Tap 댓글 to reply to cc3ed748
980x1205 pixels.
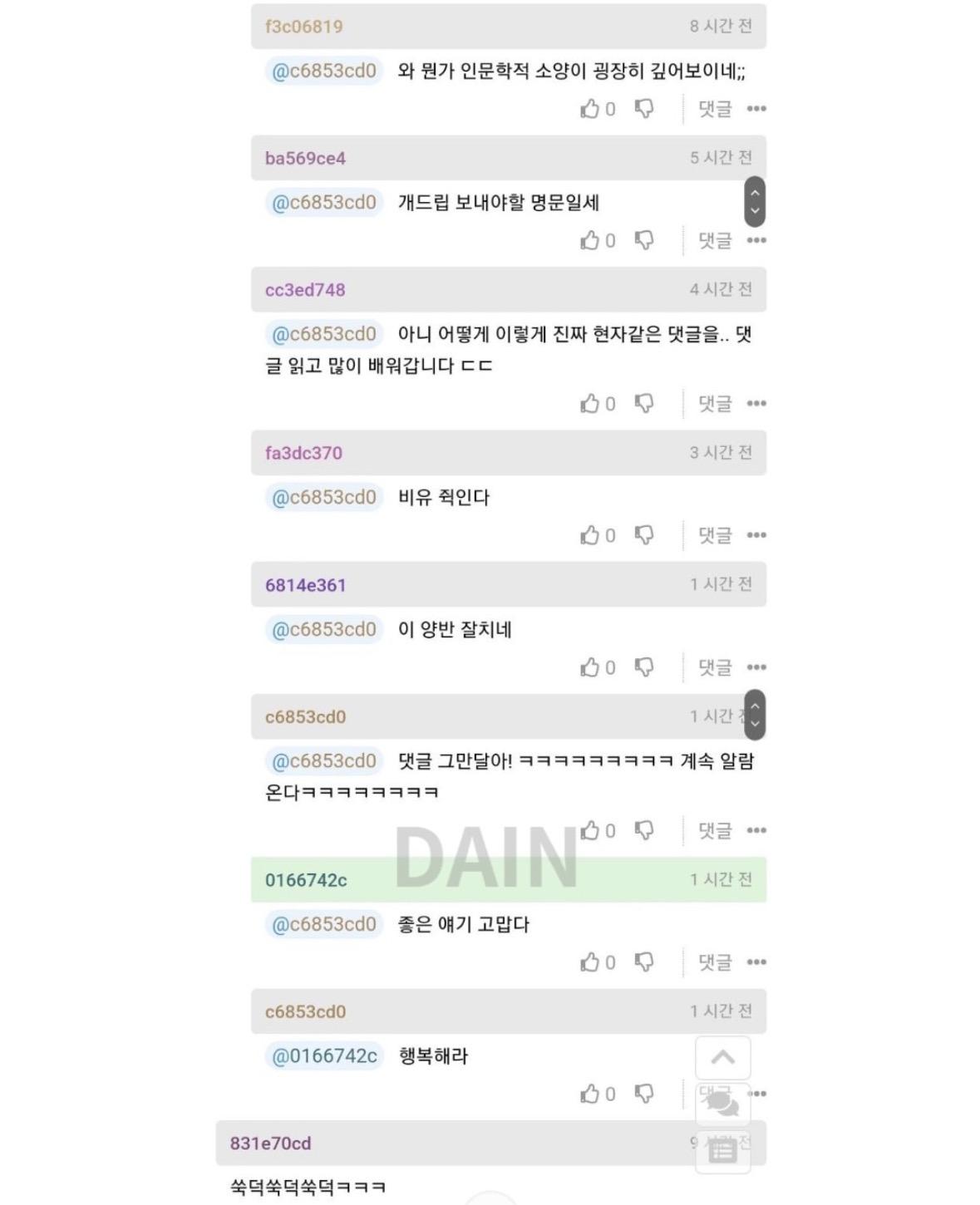(x=715, y=404)
